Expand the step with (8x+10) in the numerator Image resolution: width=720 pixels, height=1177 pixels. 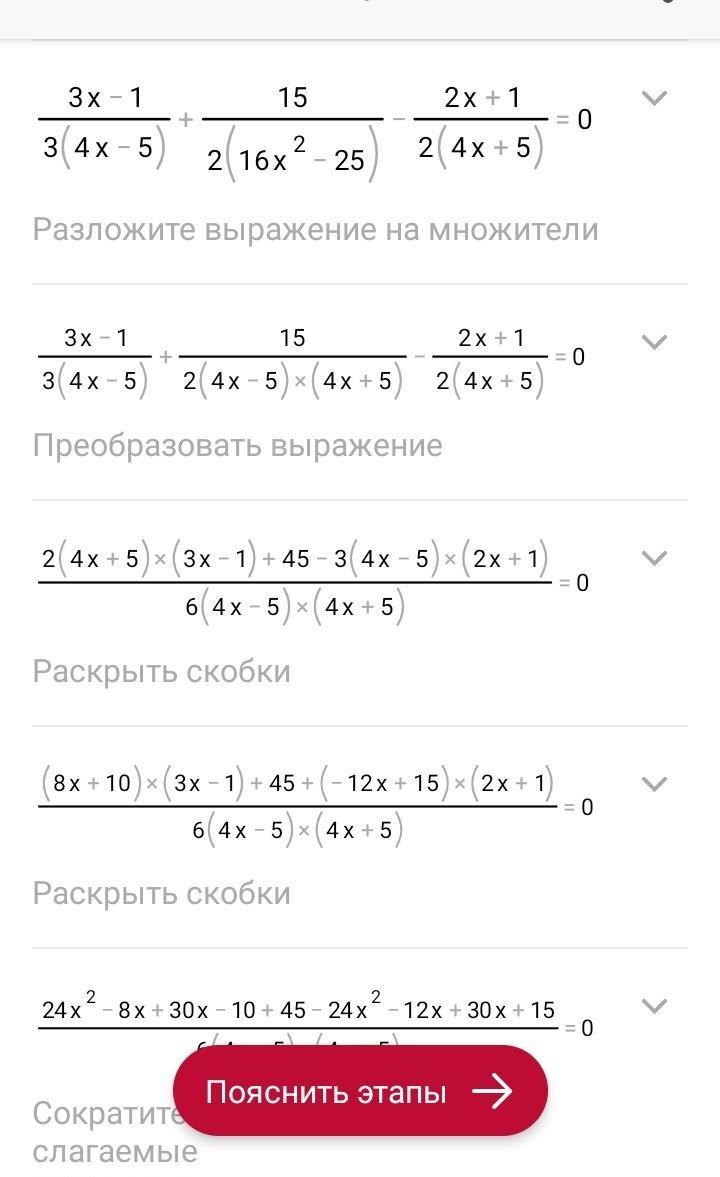(655, 784)
